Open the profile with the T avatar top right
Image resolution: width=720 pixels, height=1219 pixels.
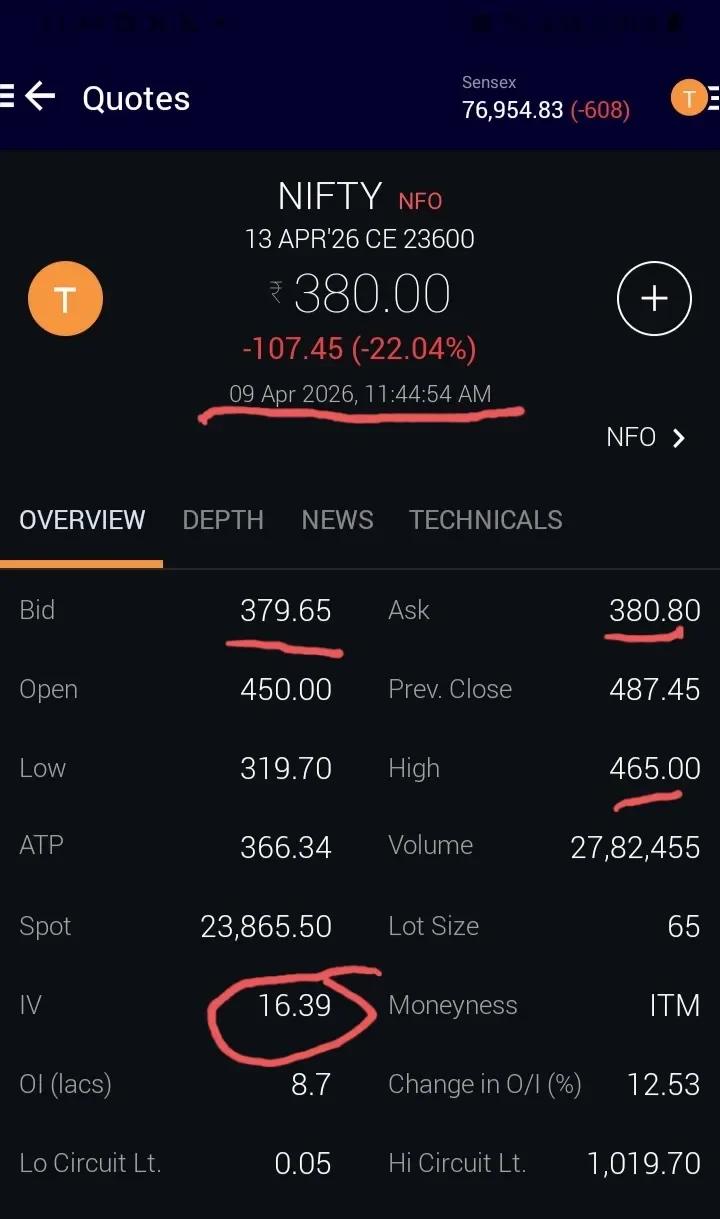(x=688, y=97)
